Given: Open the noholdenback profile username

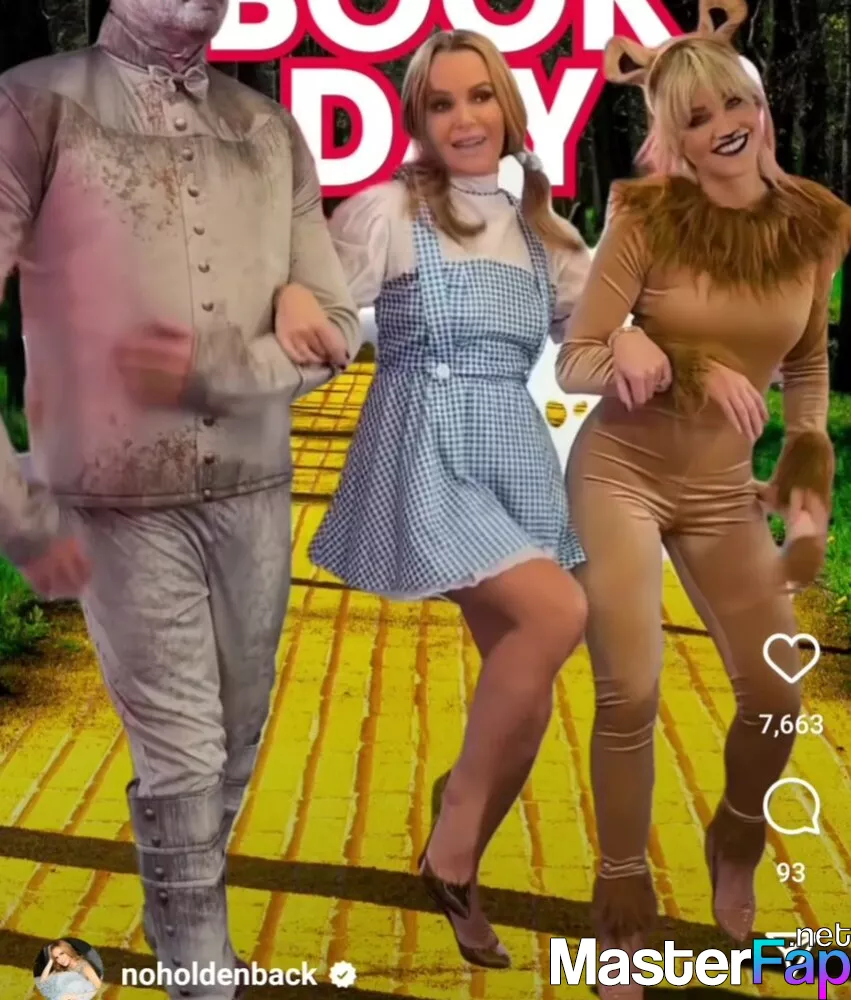Looking at the screenshot, I should [x=218, y=973].
